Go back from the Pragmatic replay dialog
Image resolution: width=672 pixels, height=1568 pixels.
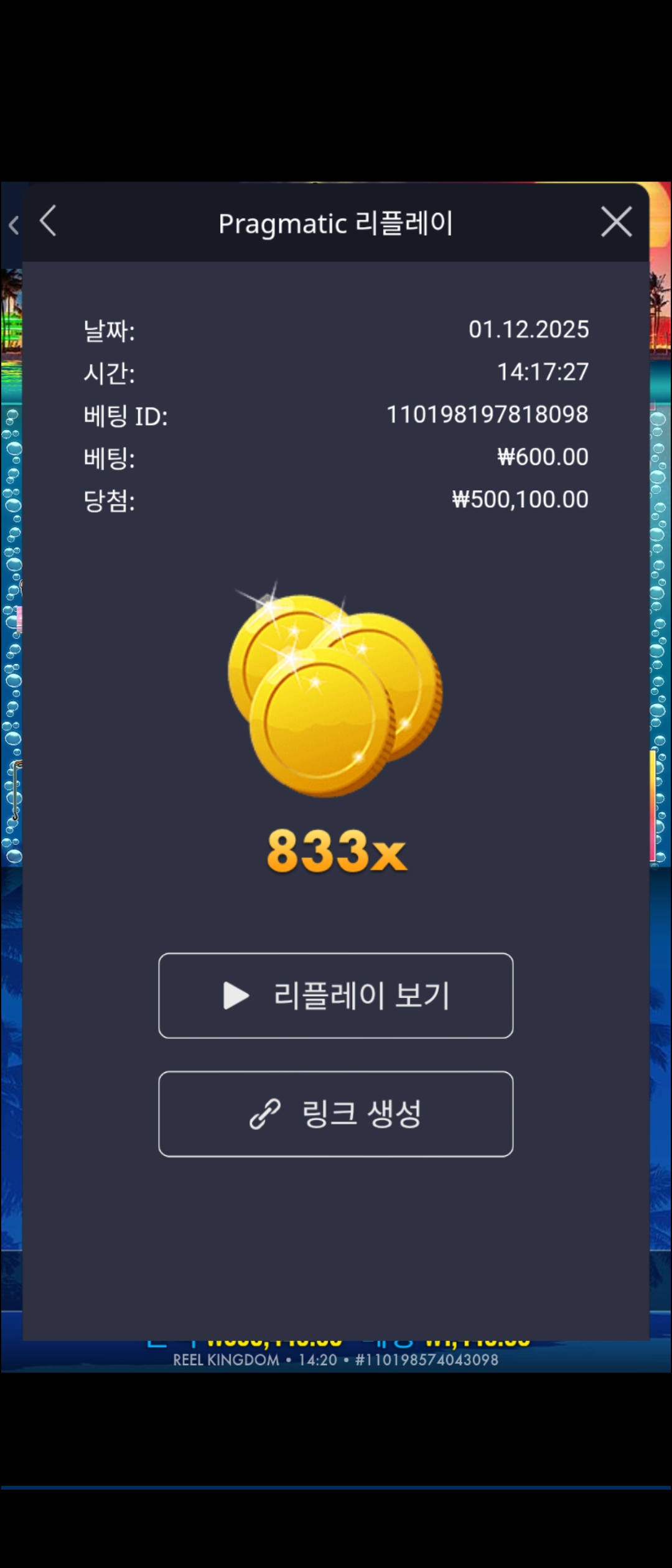(x=49, y=222)
